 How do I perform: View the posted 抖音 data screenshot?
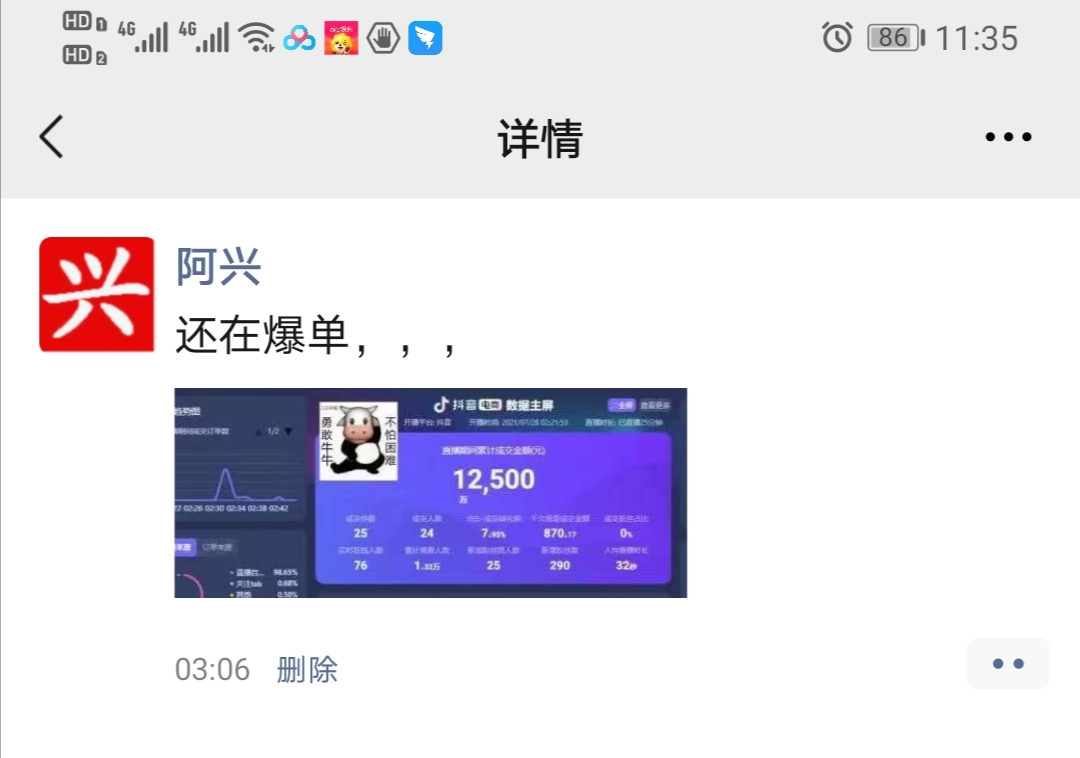pos(430,493)
